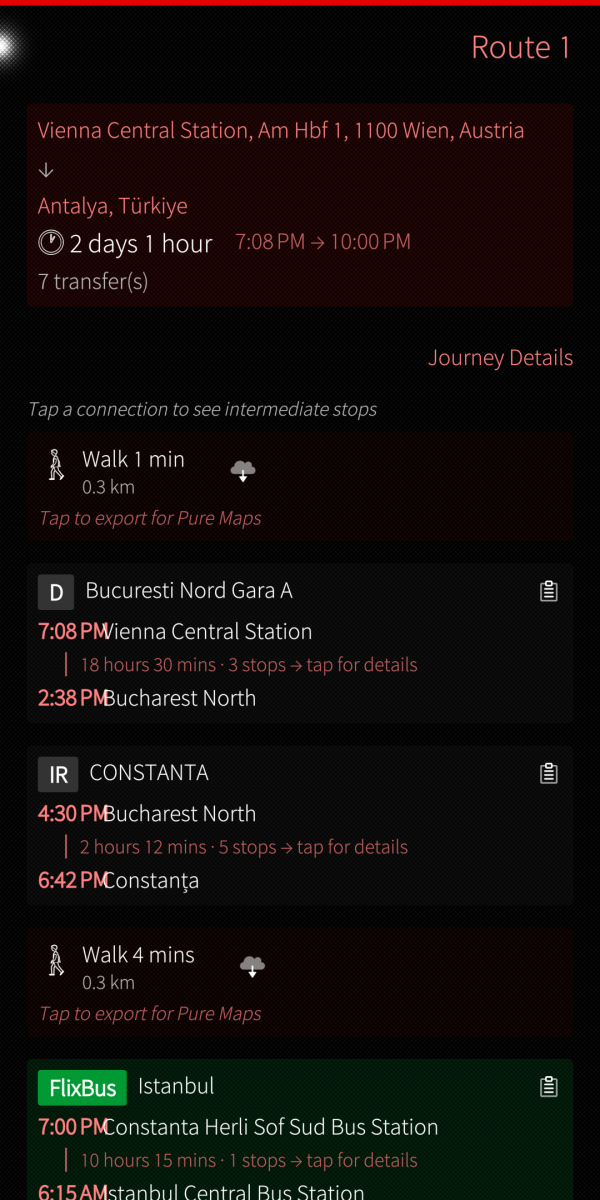
Task: Open the Bucuresti Nord Gara A train connection
Action: pyautogui.click(x=190, y=592)
